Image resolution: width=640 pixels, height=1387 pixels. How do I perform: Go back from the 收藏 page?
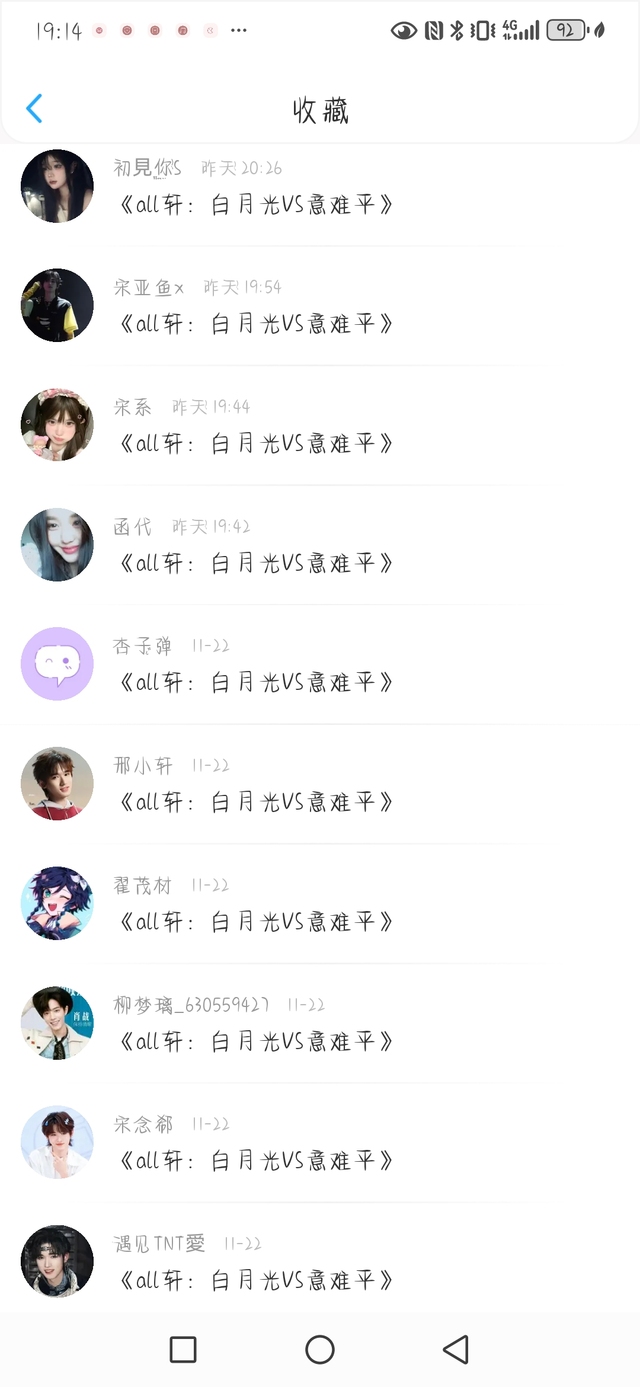(x=34, y=108)
